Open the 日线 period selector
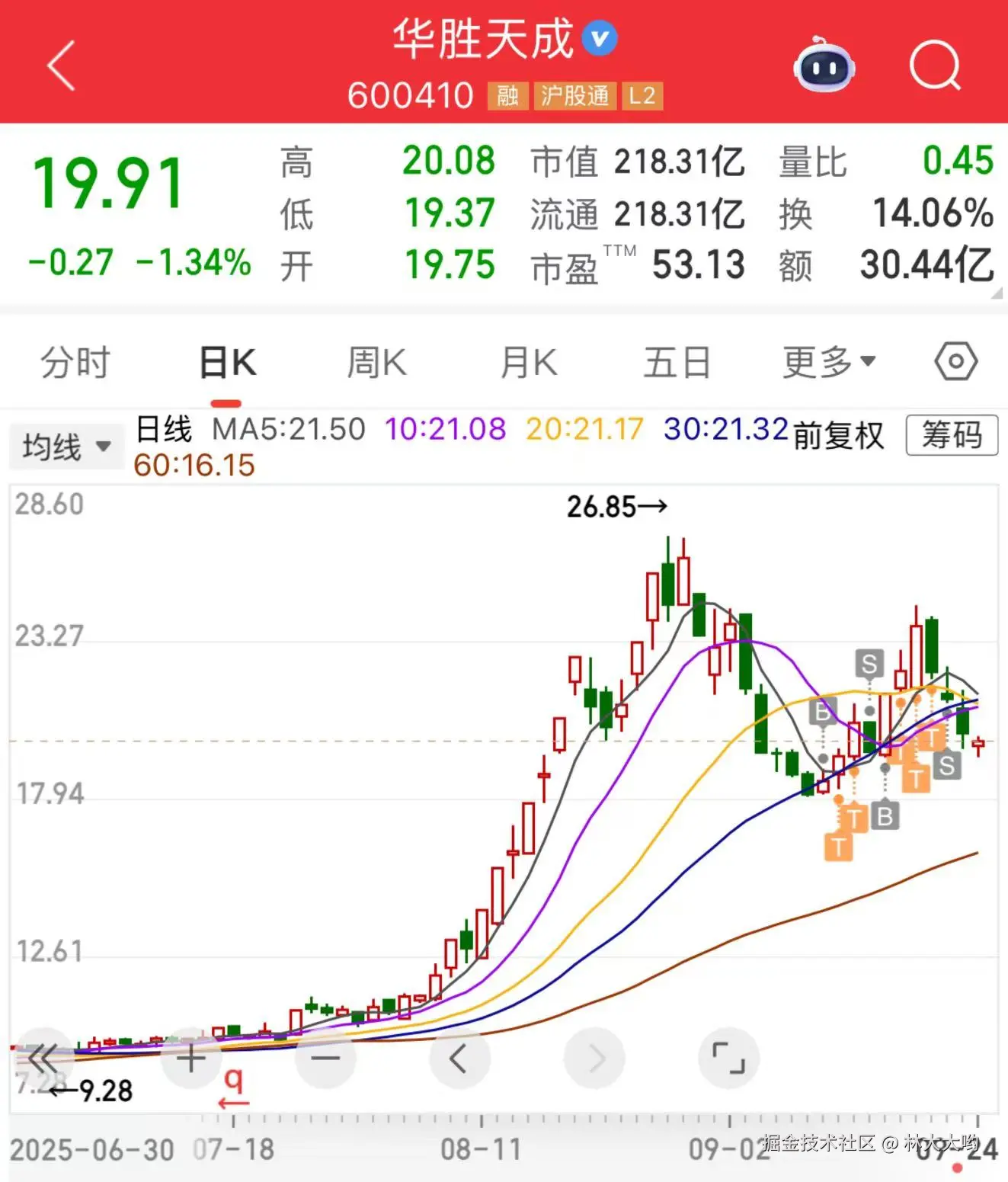The width and height of the screenshot is (1008, 1182). point(164,429)
